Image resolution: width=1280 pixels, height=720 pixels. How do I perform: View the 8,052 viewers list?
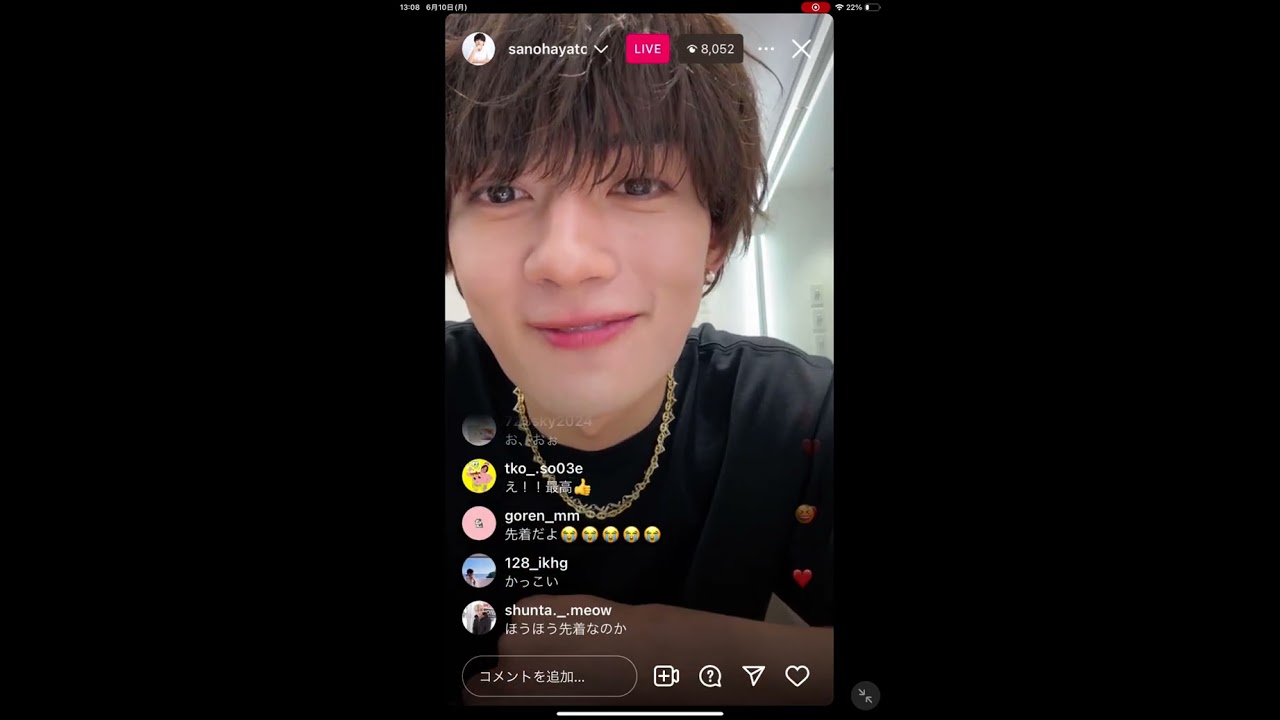[710, 49]
